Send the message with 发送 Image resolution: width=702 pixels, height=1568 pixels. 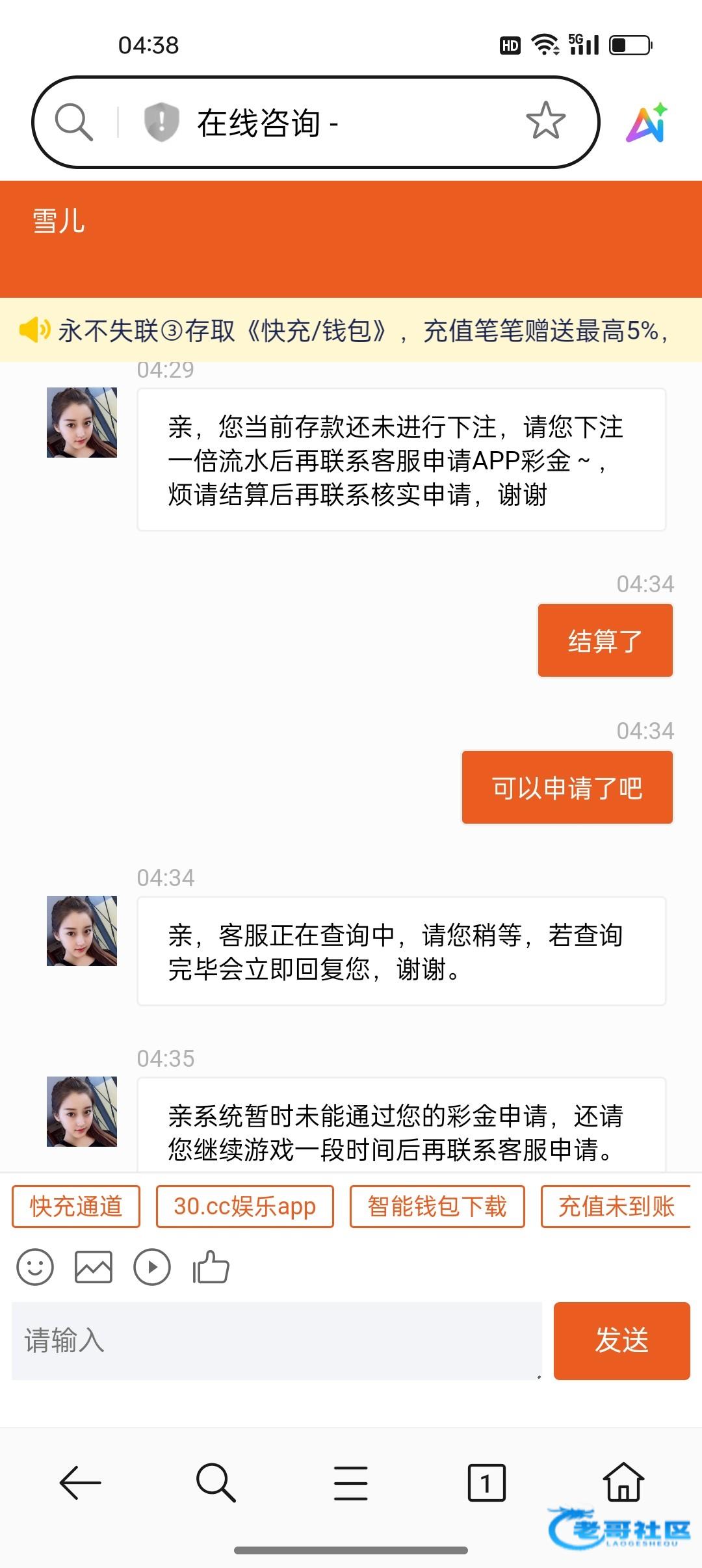click(x=621, y=1340)
